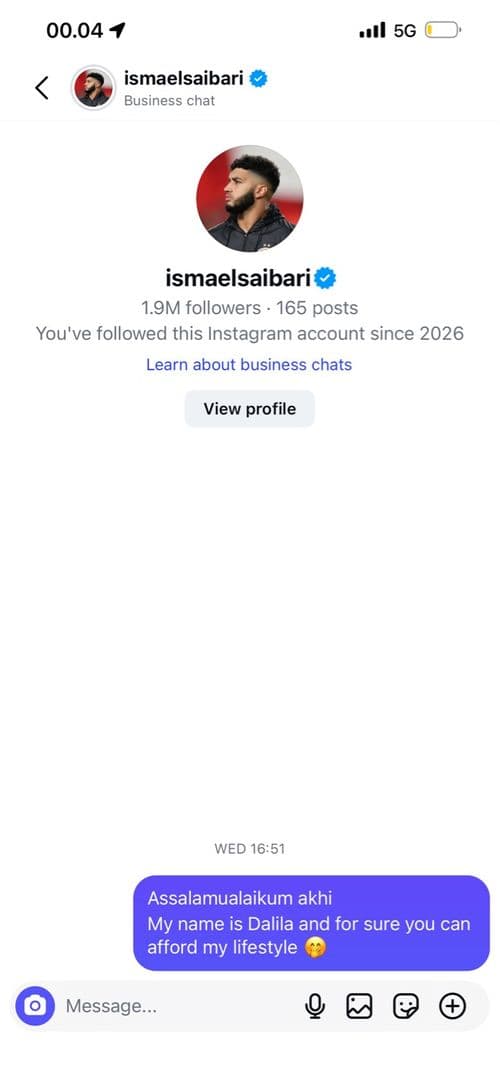Tap the View profile button
The height and width of the screenshot is (1081, 500).
click(x=250, y=409)
